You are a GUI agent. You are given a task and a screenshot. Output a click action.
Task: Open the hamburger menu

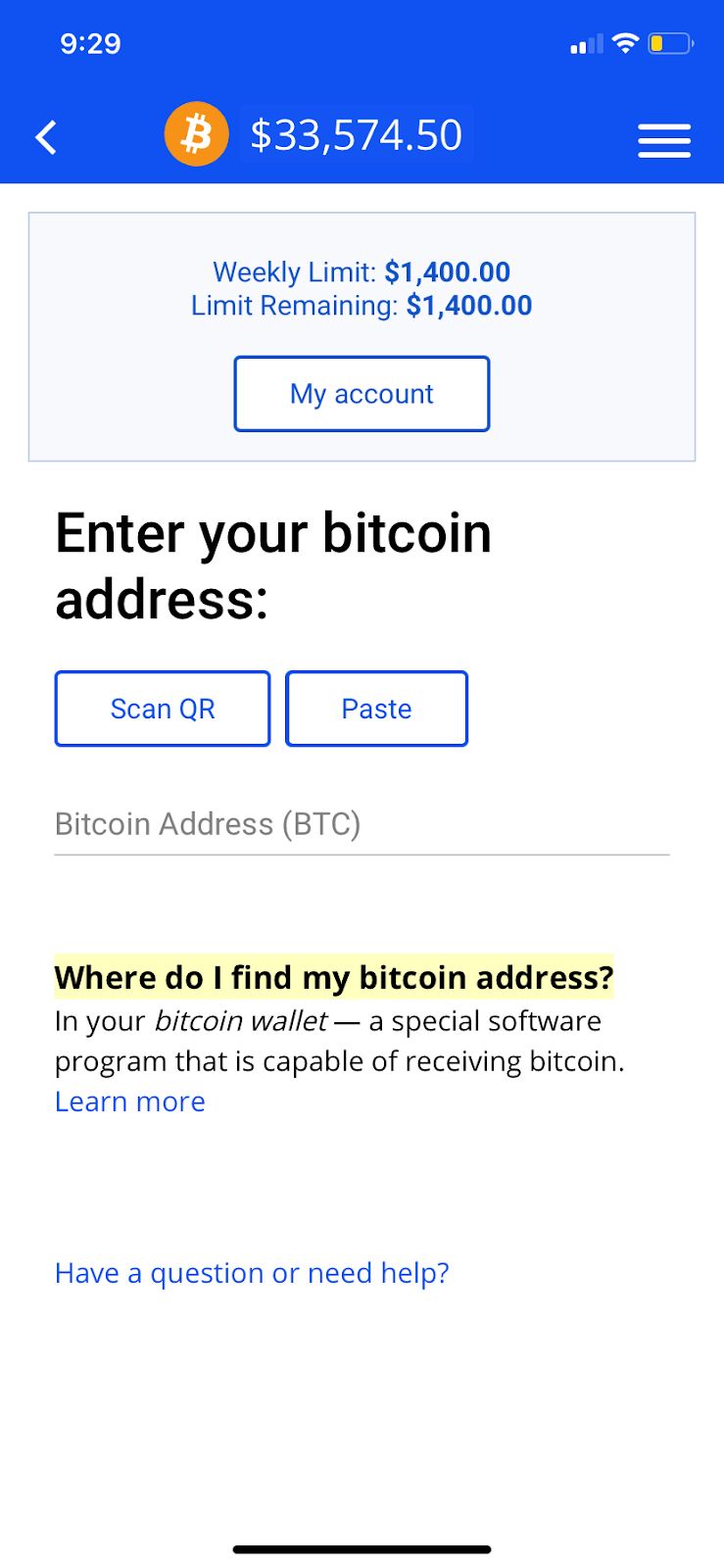point(664,140)
